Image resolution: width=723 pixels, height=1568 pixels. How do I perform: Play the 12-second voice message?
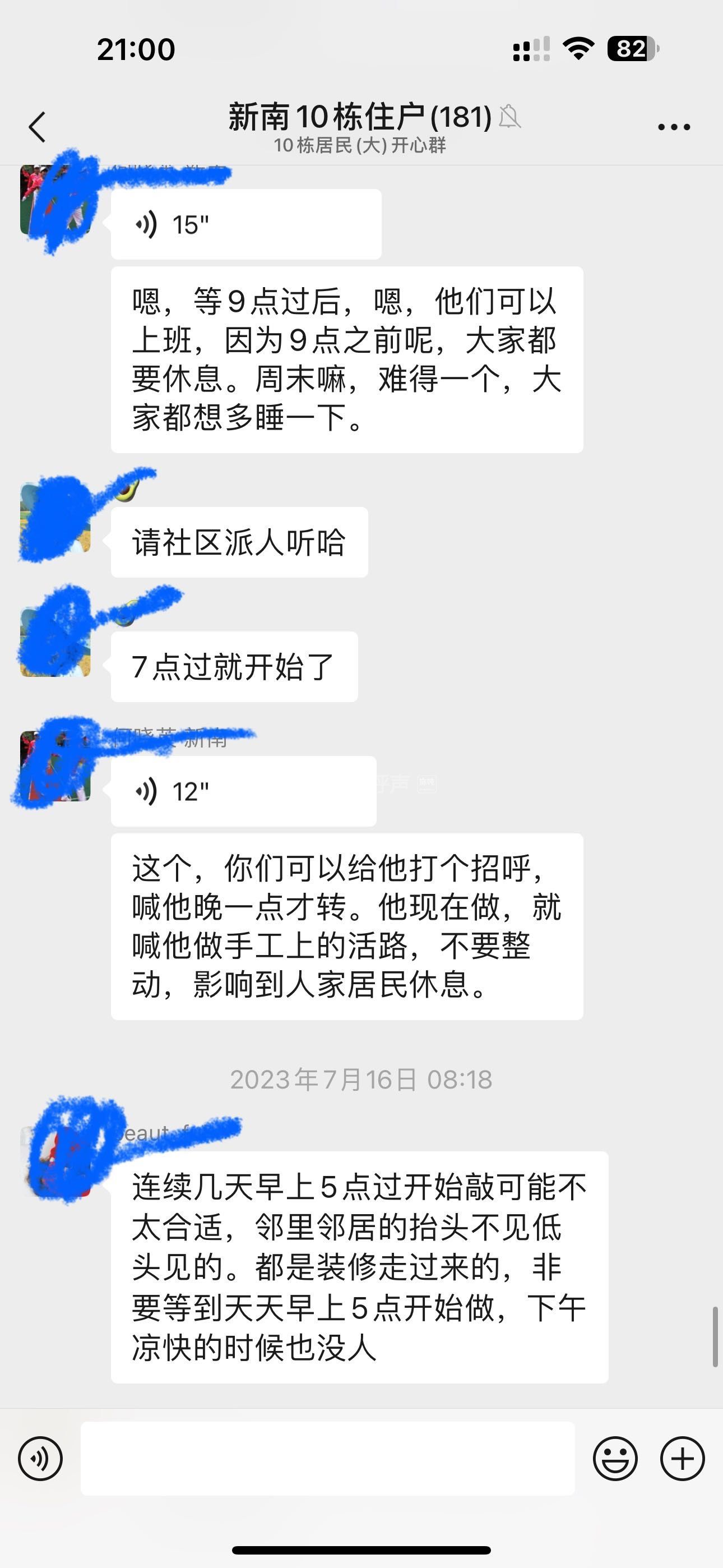coord(243,791)
